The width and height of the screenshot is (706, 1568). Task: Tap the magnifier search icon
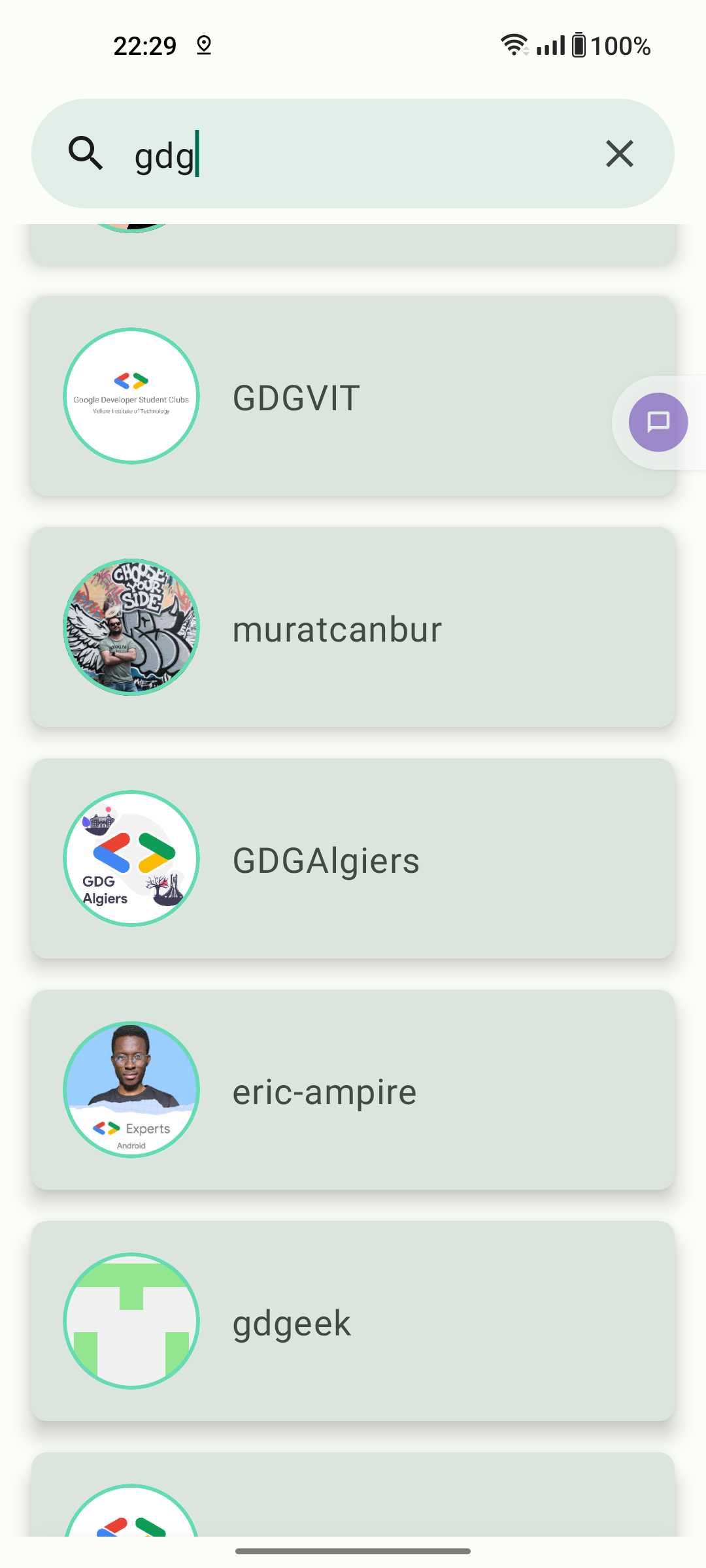click(x=86, y=154)
